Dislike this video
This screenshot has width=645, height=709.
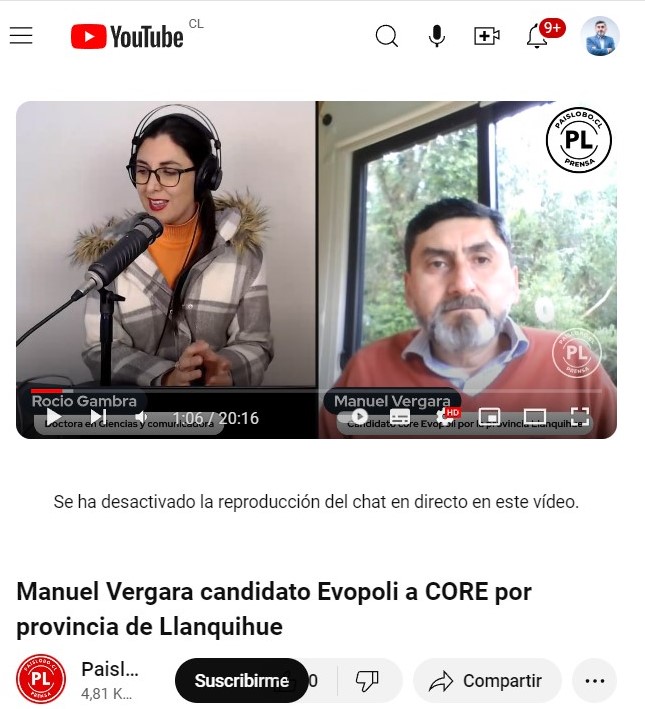coord(367,681)
